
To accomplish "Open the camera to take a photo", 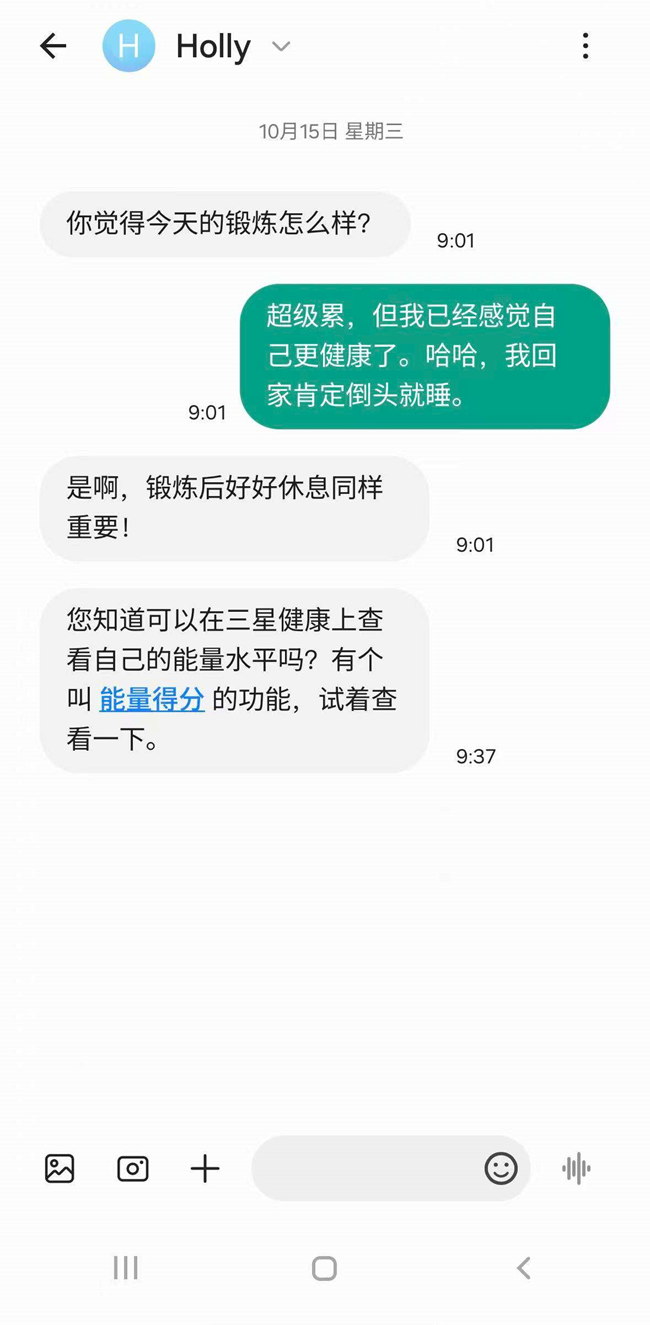I will click(x=133, y=1168).
